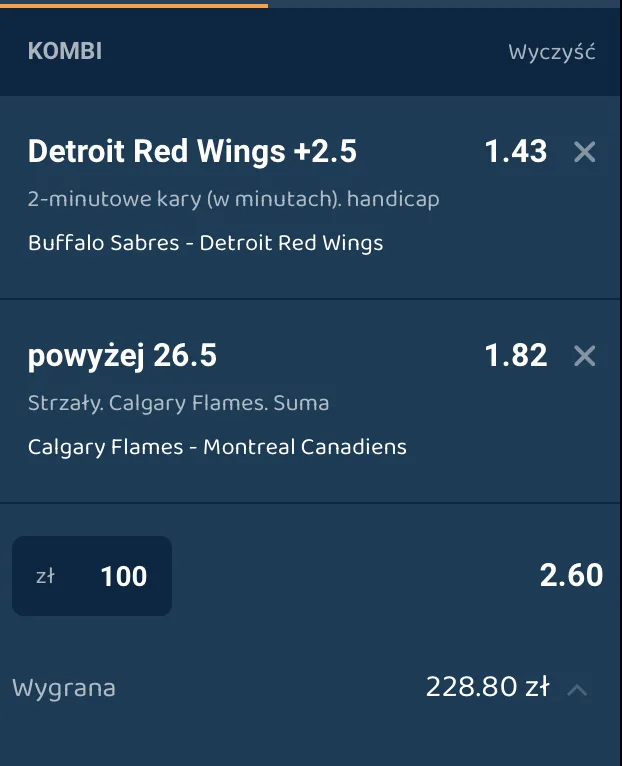Edit the 100 zł stake field
This screenshot has height=766, width=622.
coord(92,576)
